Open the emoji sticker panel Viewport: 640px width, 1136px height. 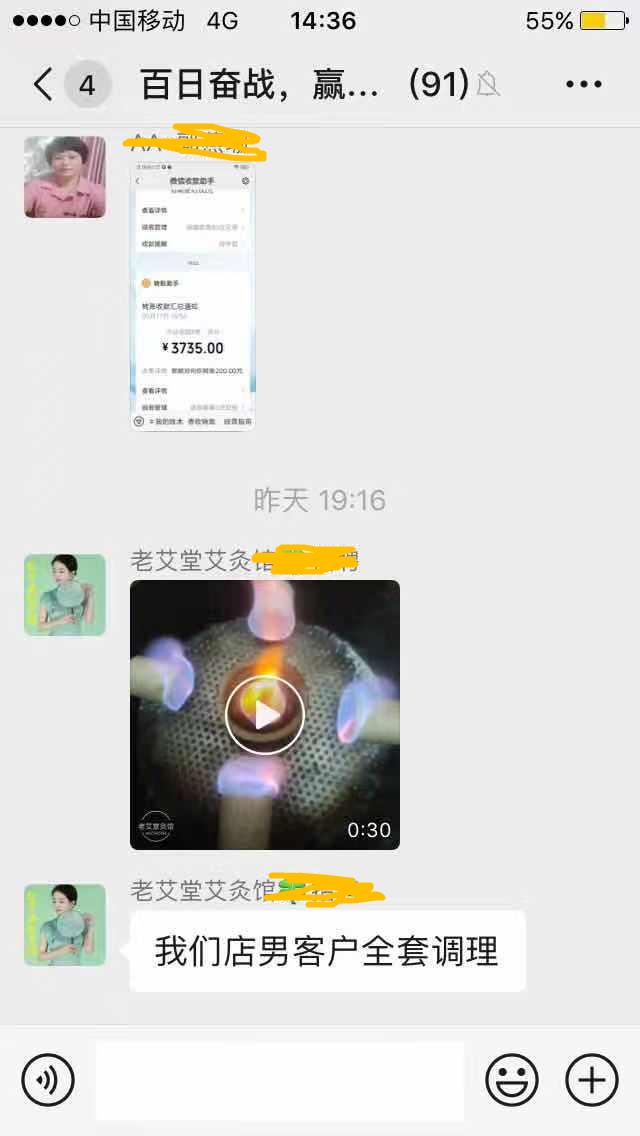(511, 1080)
